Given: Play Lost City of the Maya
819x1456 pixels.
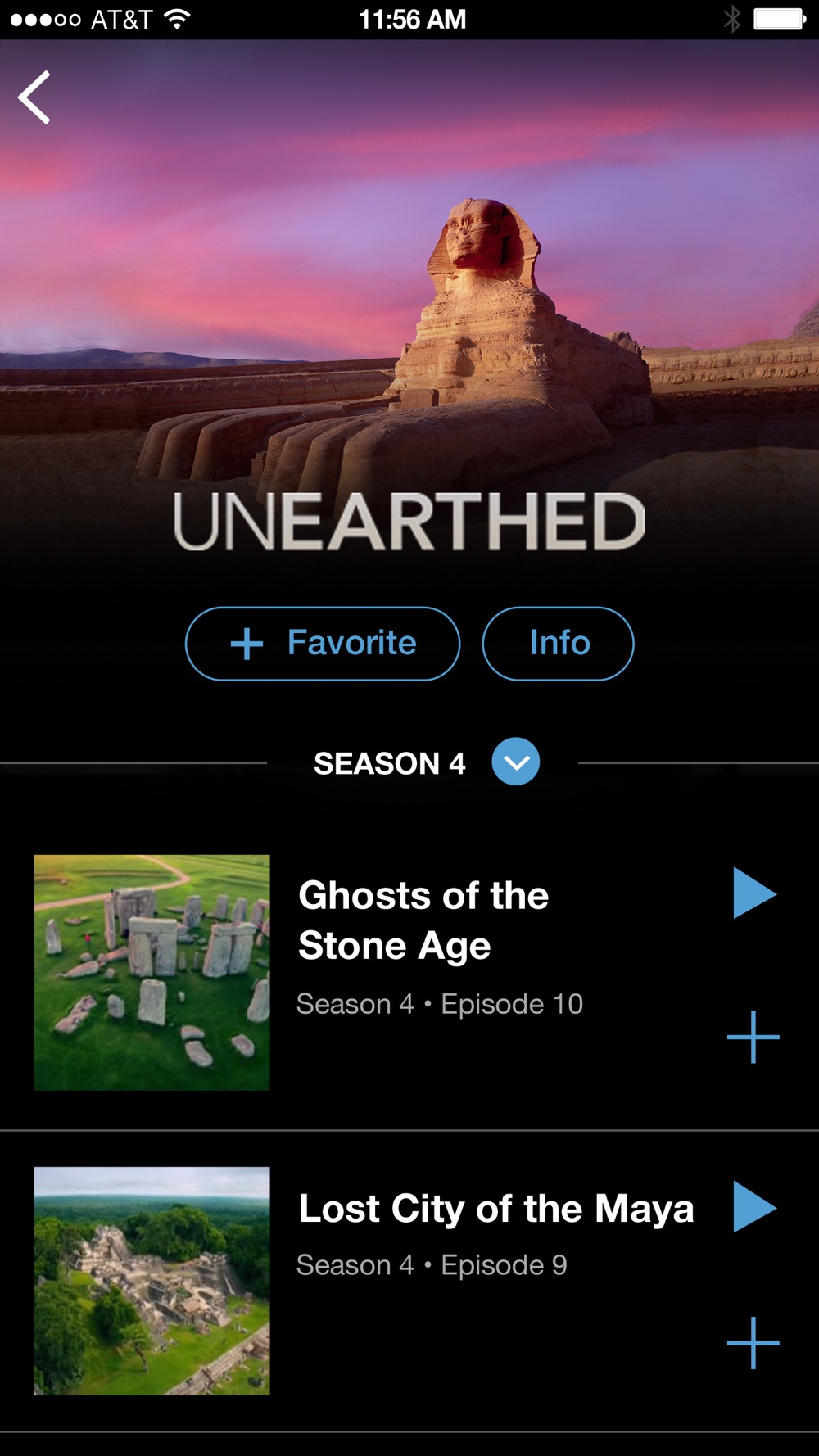Looking at the screenshot, I should 754,1206.
